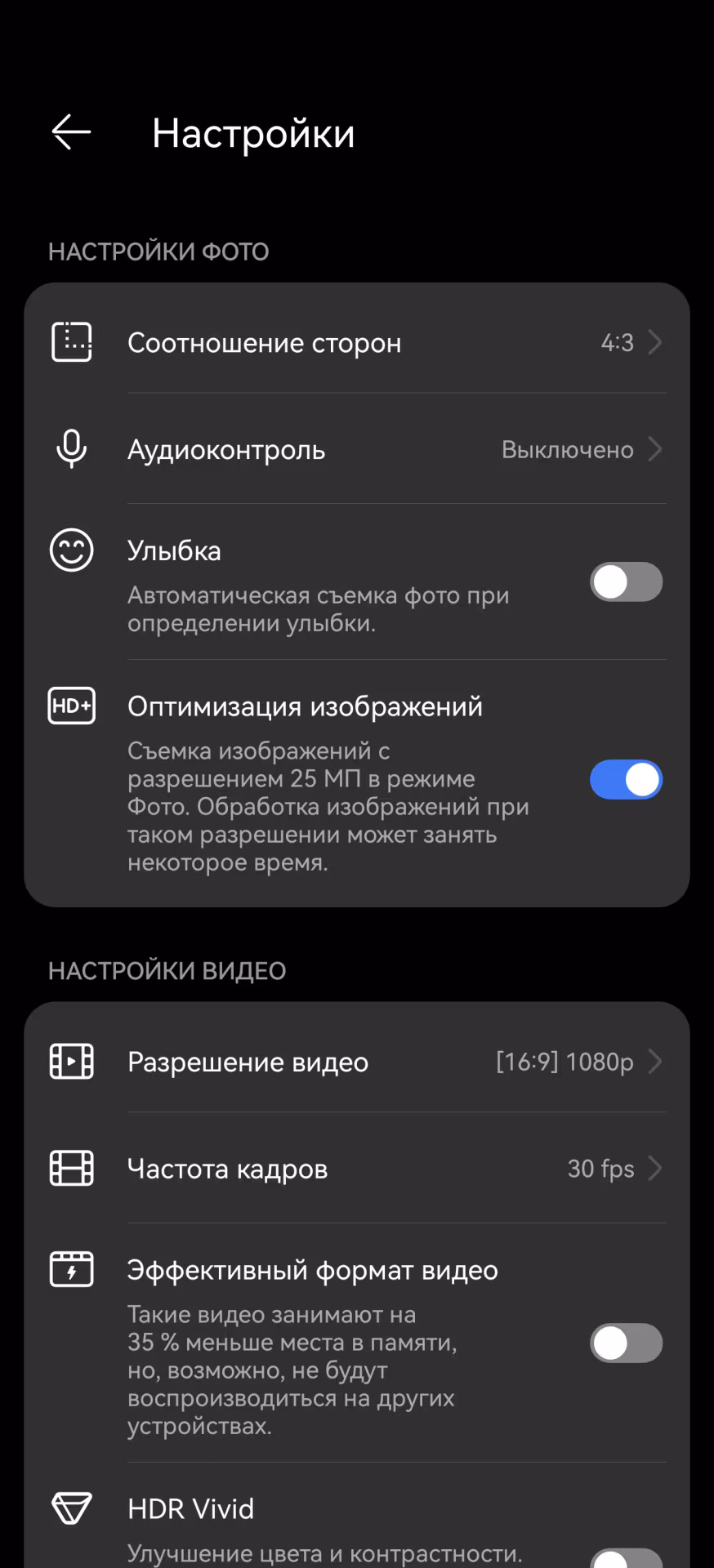Expand Разрешение видео settings with the chevron
Screen dimensions: 714x1568
[x=655, y=1062]
